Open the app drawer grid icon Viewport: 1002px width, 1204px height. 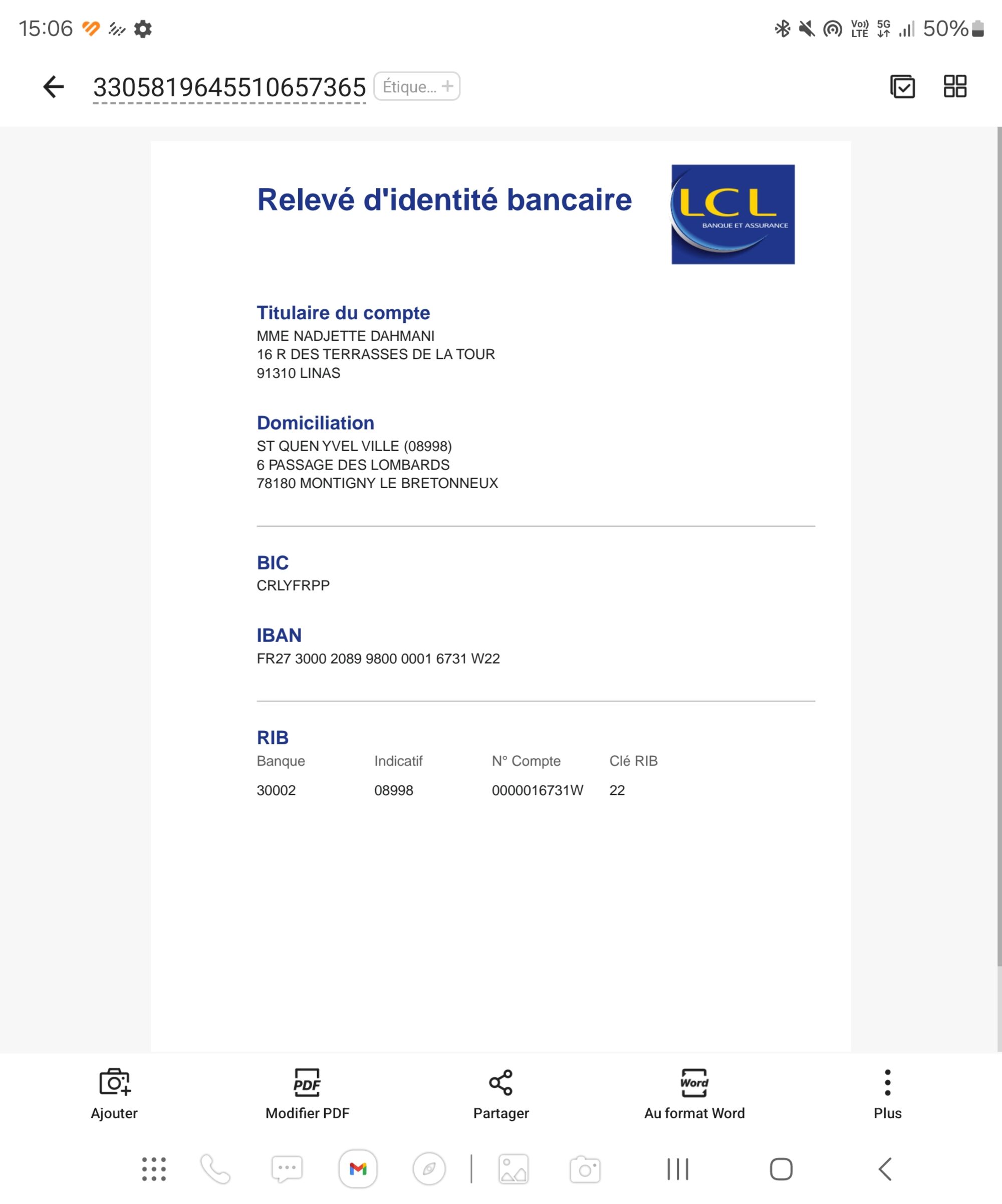pyautogui.click(x=153, y=1168)
